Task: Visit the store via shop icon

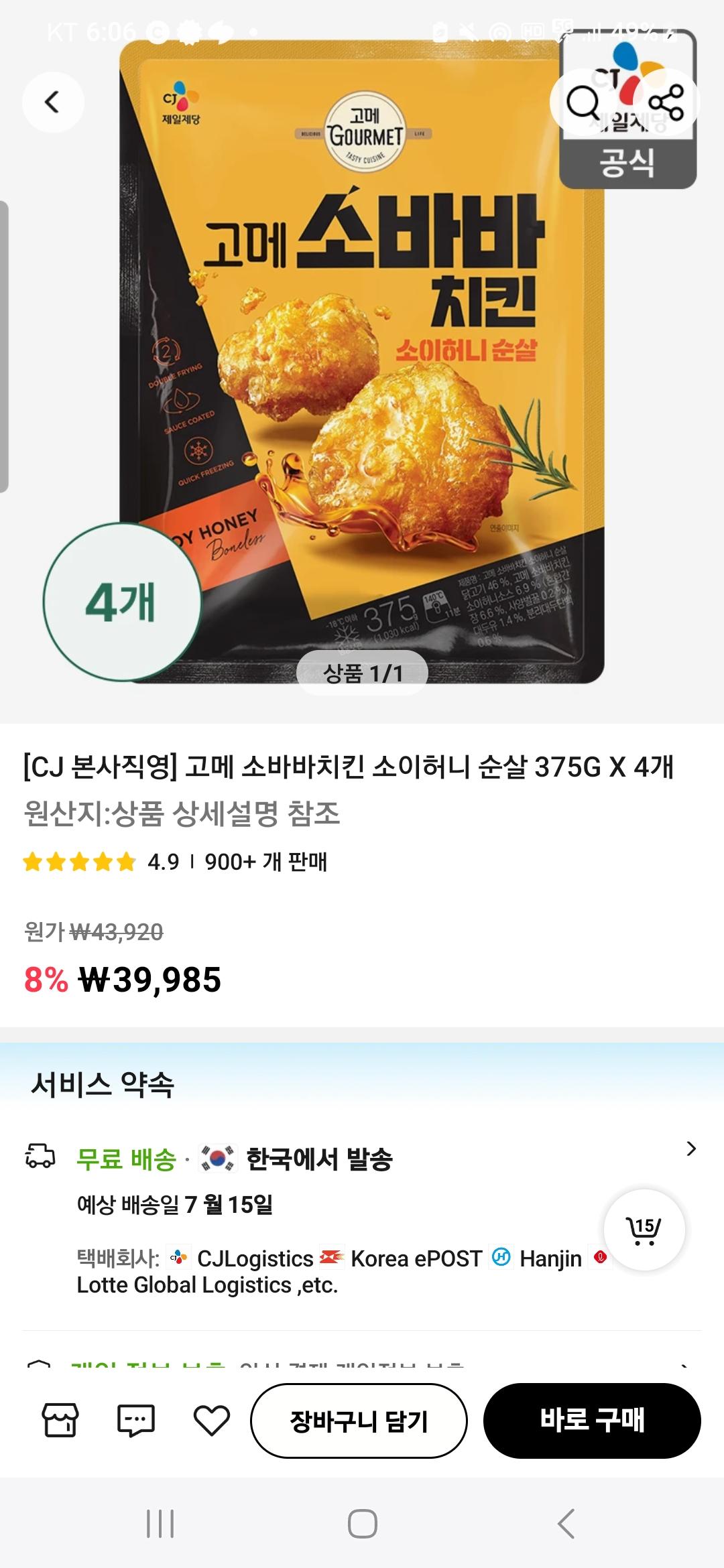Action: point(60,1420)
